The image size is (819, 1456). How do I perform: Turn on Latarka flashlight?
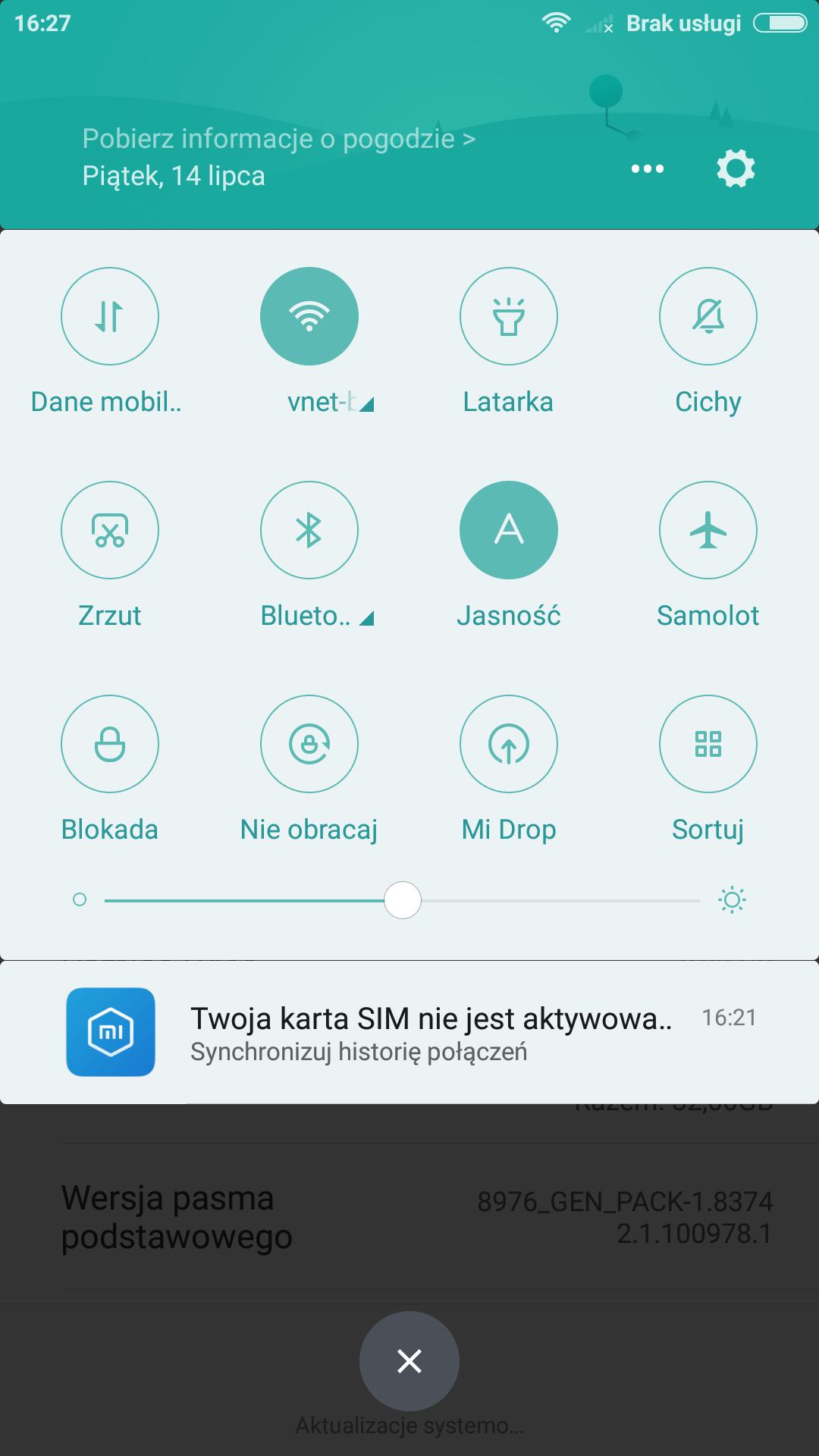[x=509, y=316]
